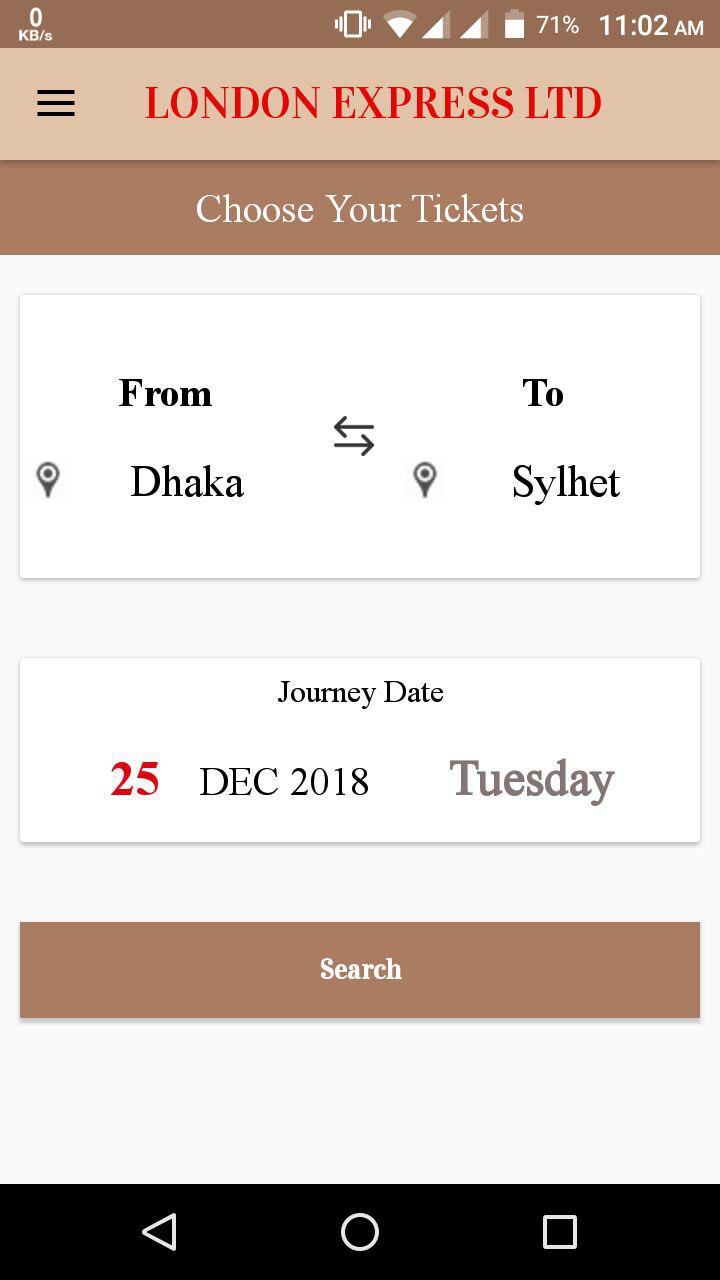Click the location pin beside Dhaka
Screen dimensions: 720x1280
tap(47, 480)
